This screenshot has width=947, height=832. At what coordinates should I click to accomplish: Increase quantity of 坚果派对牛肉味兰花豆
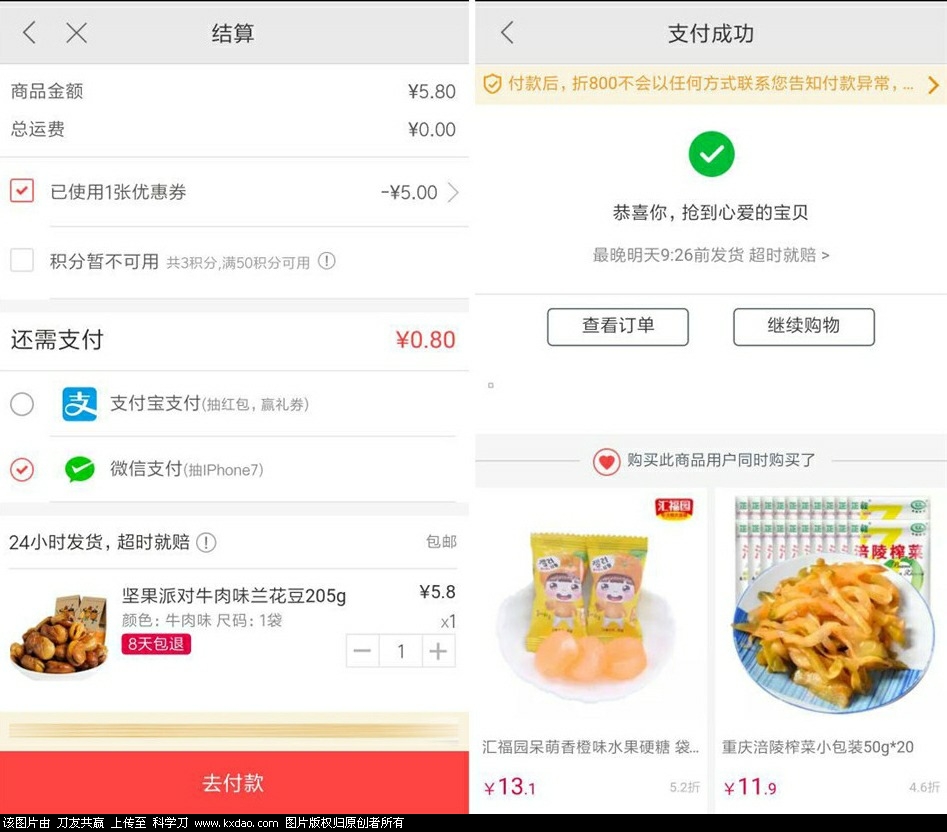[x=438, y=651]
